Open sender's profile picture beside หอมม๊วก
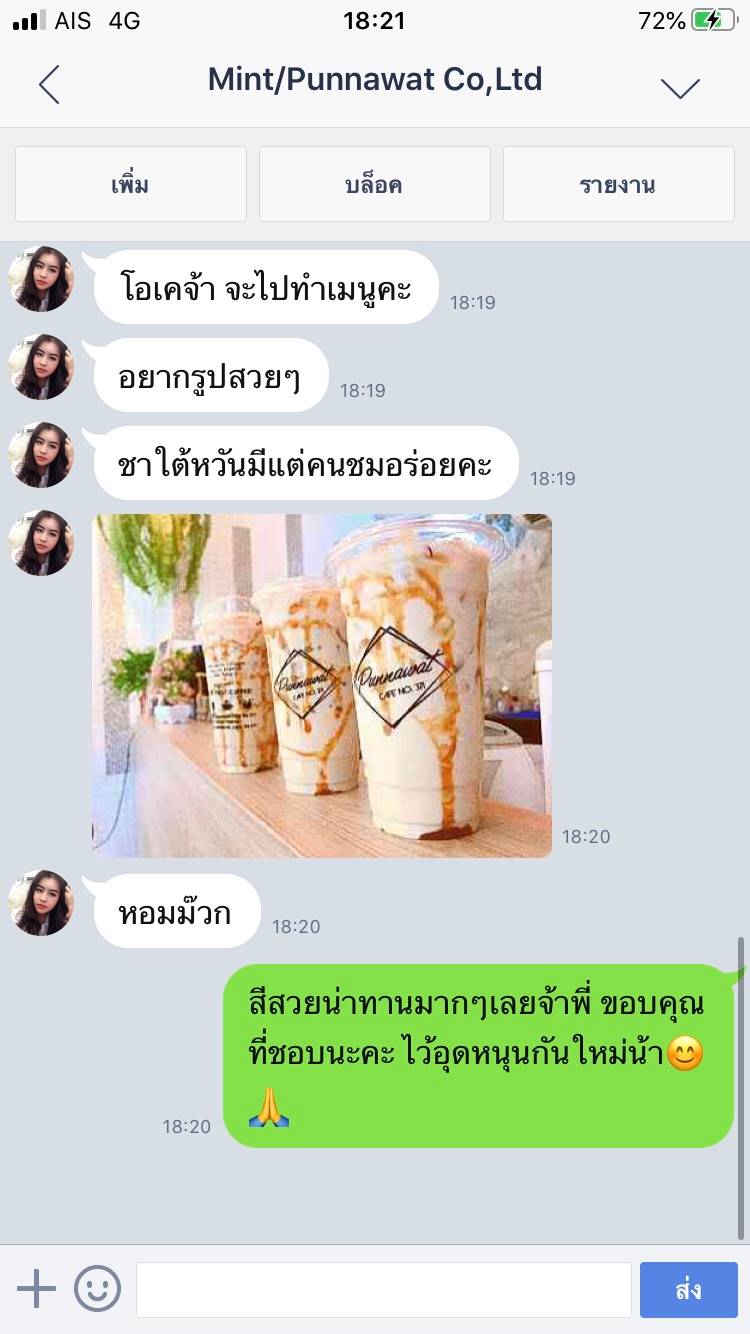This screenshot has height=1334, width=750. pos(41,903)
